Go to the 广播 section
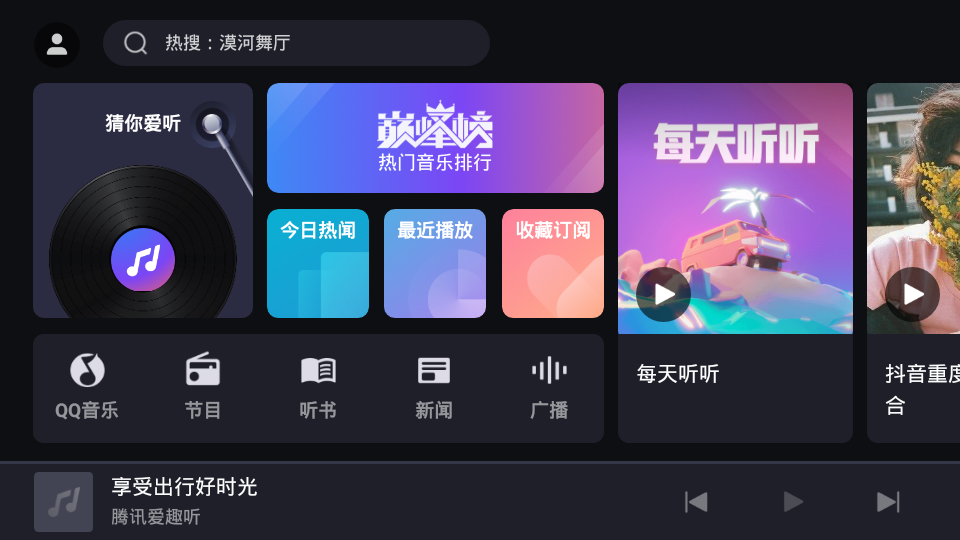 click(549, 387)
